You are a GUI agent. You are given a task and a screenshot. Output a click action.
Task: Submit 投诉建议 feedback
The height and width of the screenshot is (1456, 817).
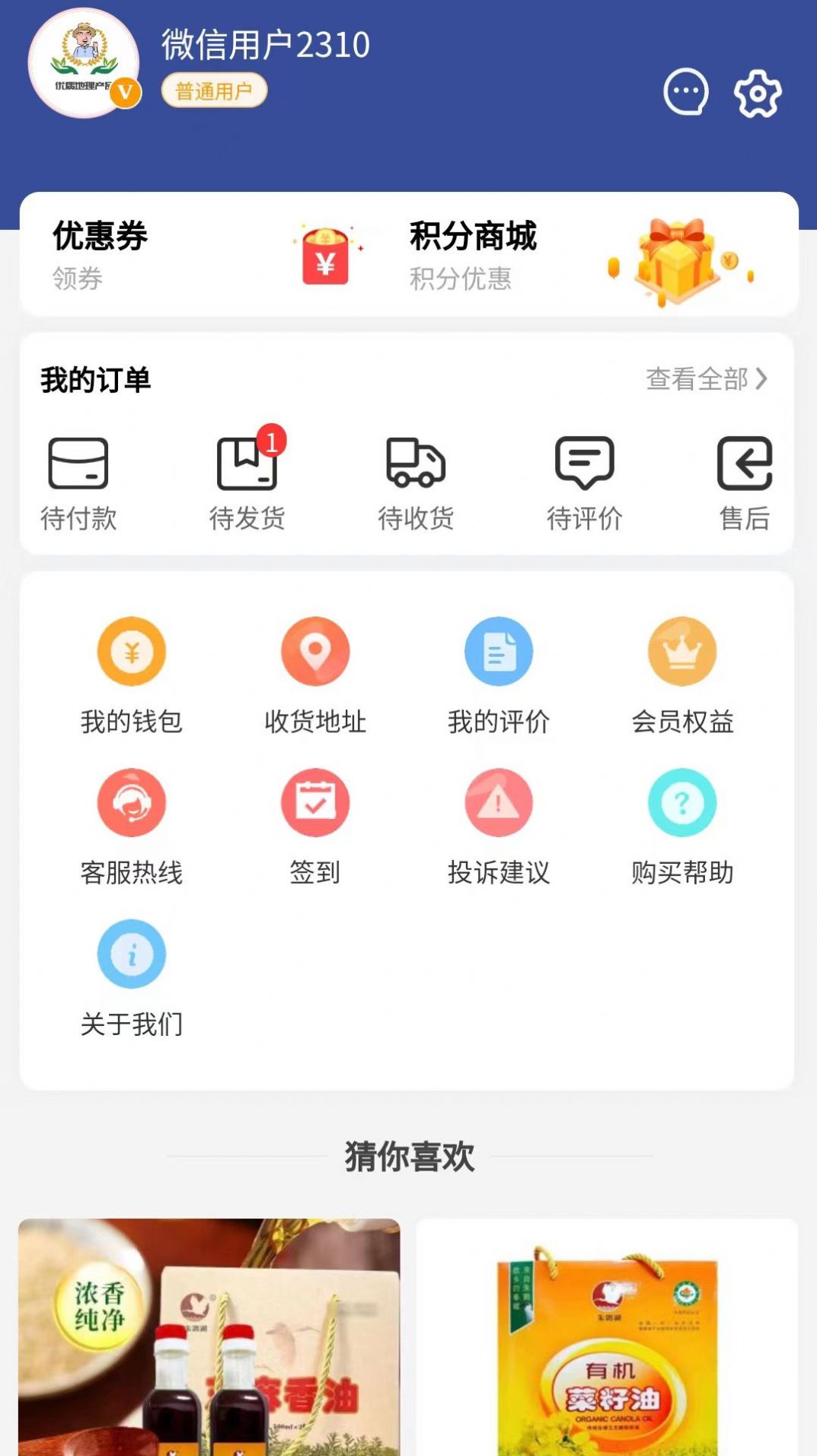click(x=498, y=830)
